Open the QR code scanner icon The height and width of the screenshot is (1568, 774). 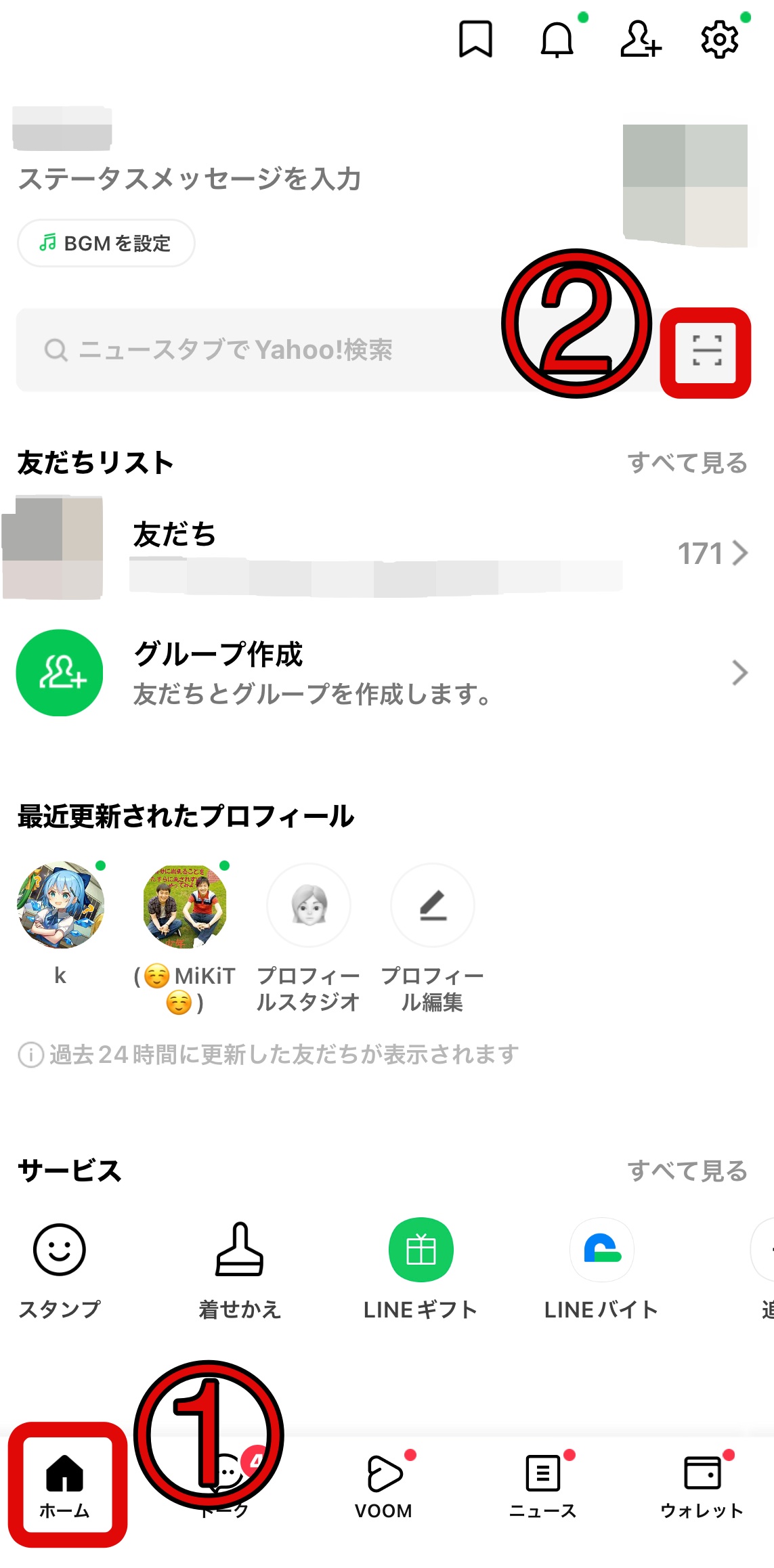[706, 351]
